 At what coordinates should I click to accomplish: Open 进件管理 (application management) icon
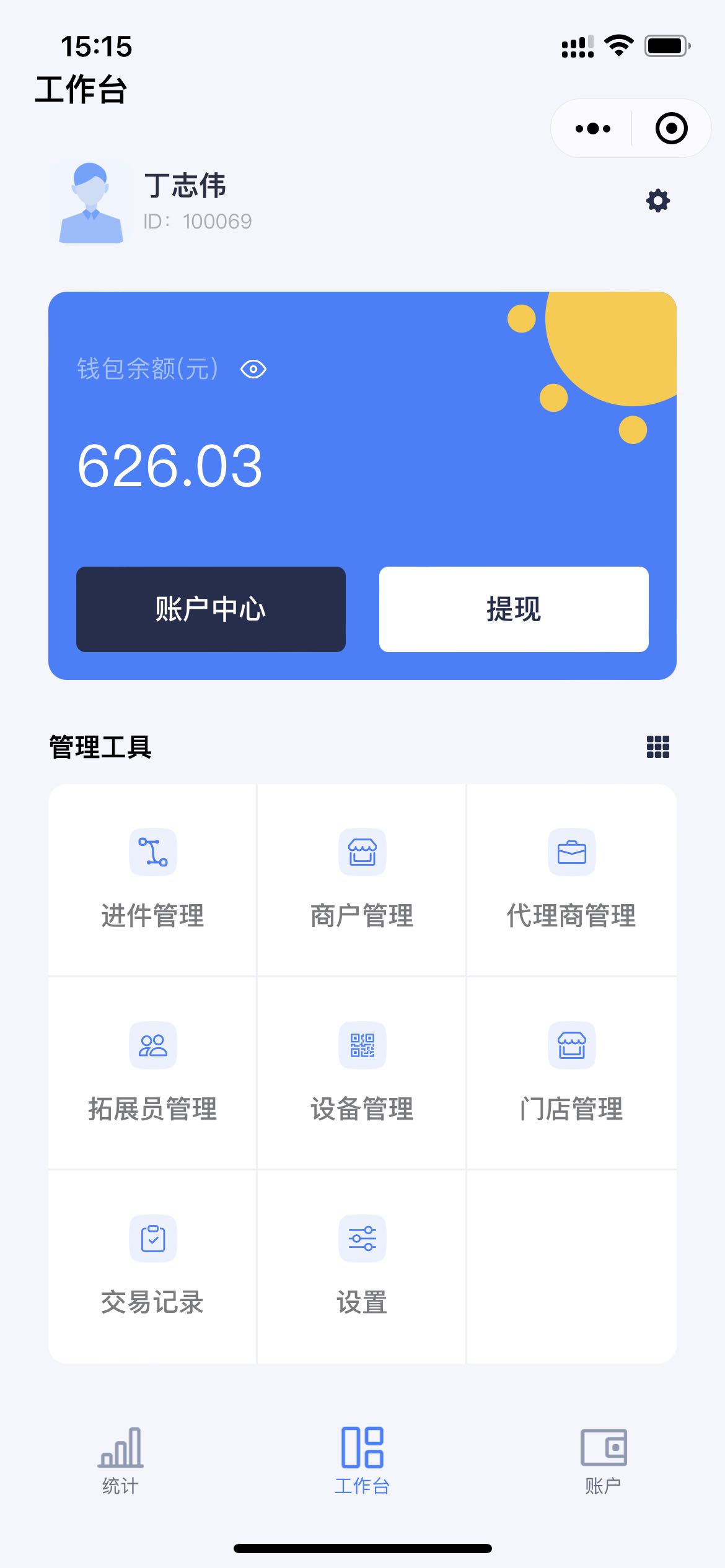click(x=152, y=853)
